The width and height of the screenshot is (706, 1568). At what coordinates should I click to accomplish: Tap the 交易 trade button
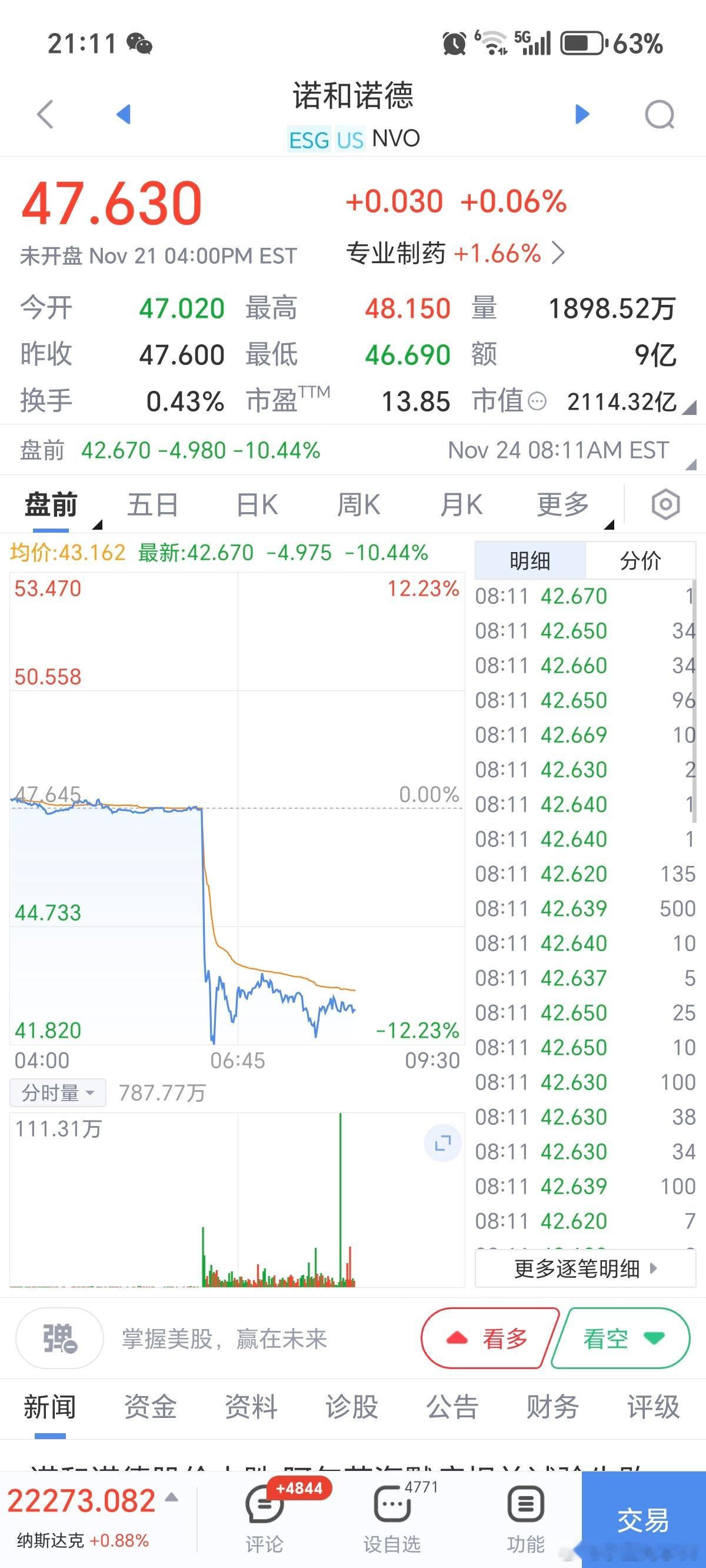(x=643, y=1520)
